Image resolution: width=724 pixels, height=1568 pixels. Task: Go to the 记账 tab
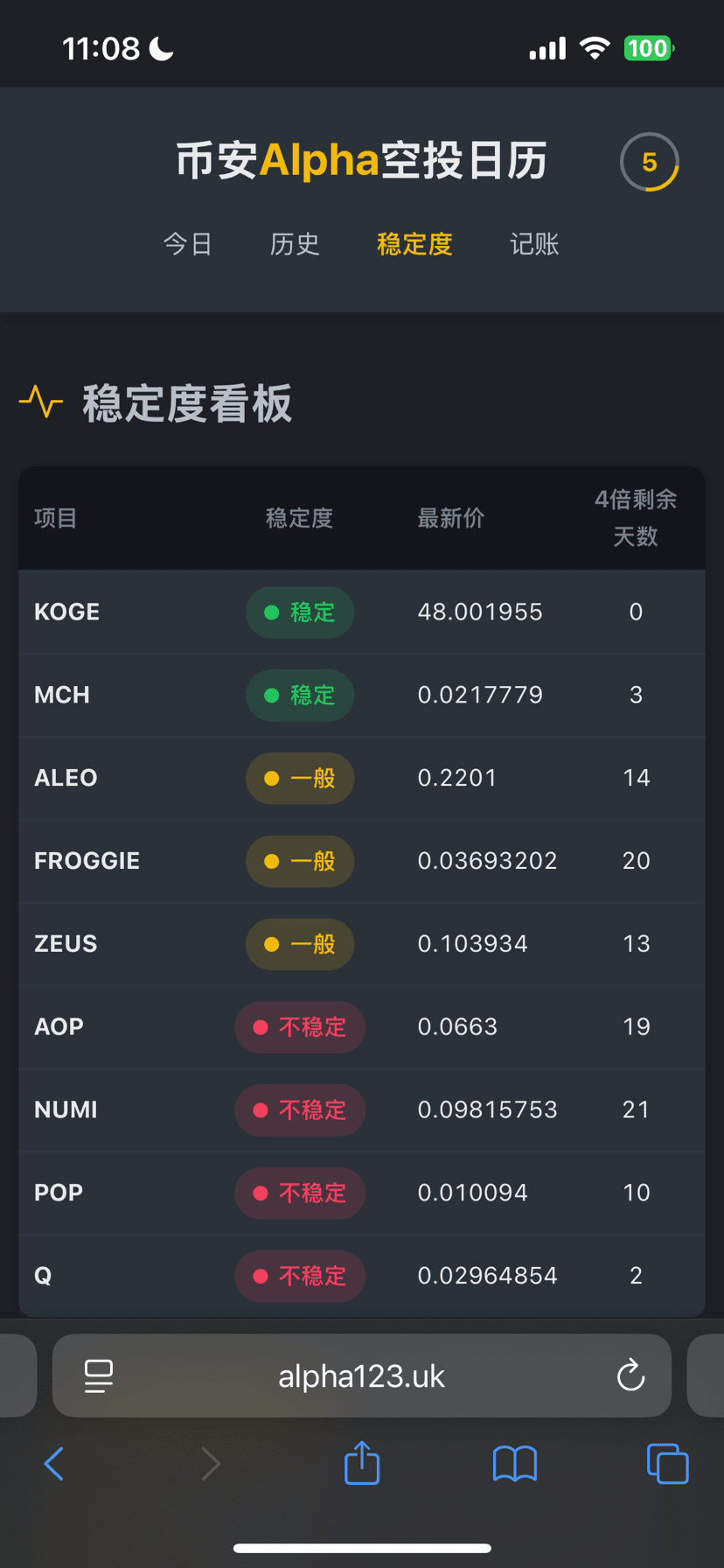pyautogui.click(x=534, y=244)
